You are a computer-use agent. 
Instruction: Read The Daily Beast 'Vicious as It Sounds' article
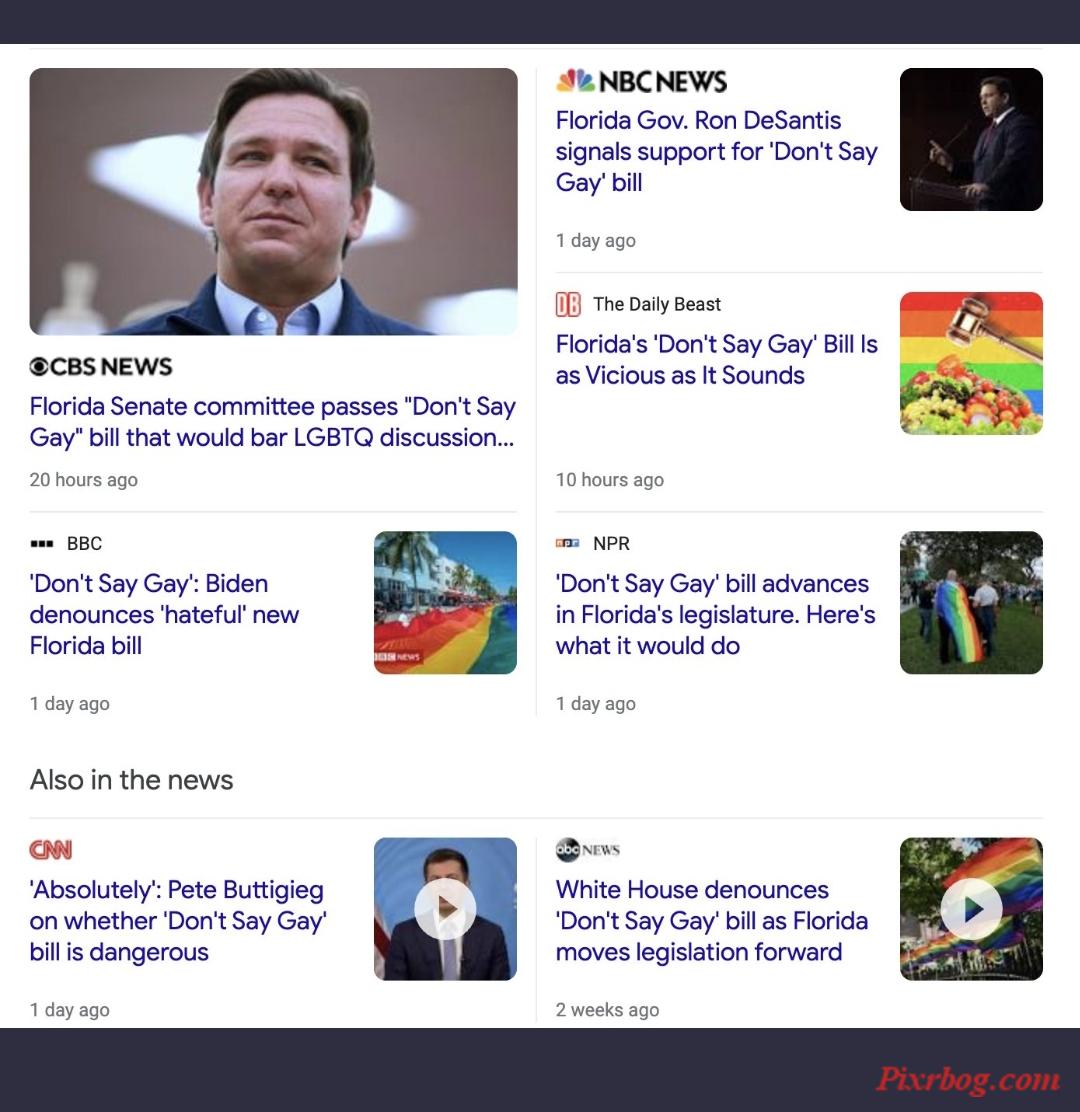[x=716, y=360]
